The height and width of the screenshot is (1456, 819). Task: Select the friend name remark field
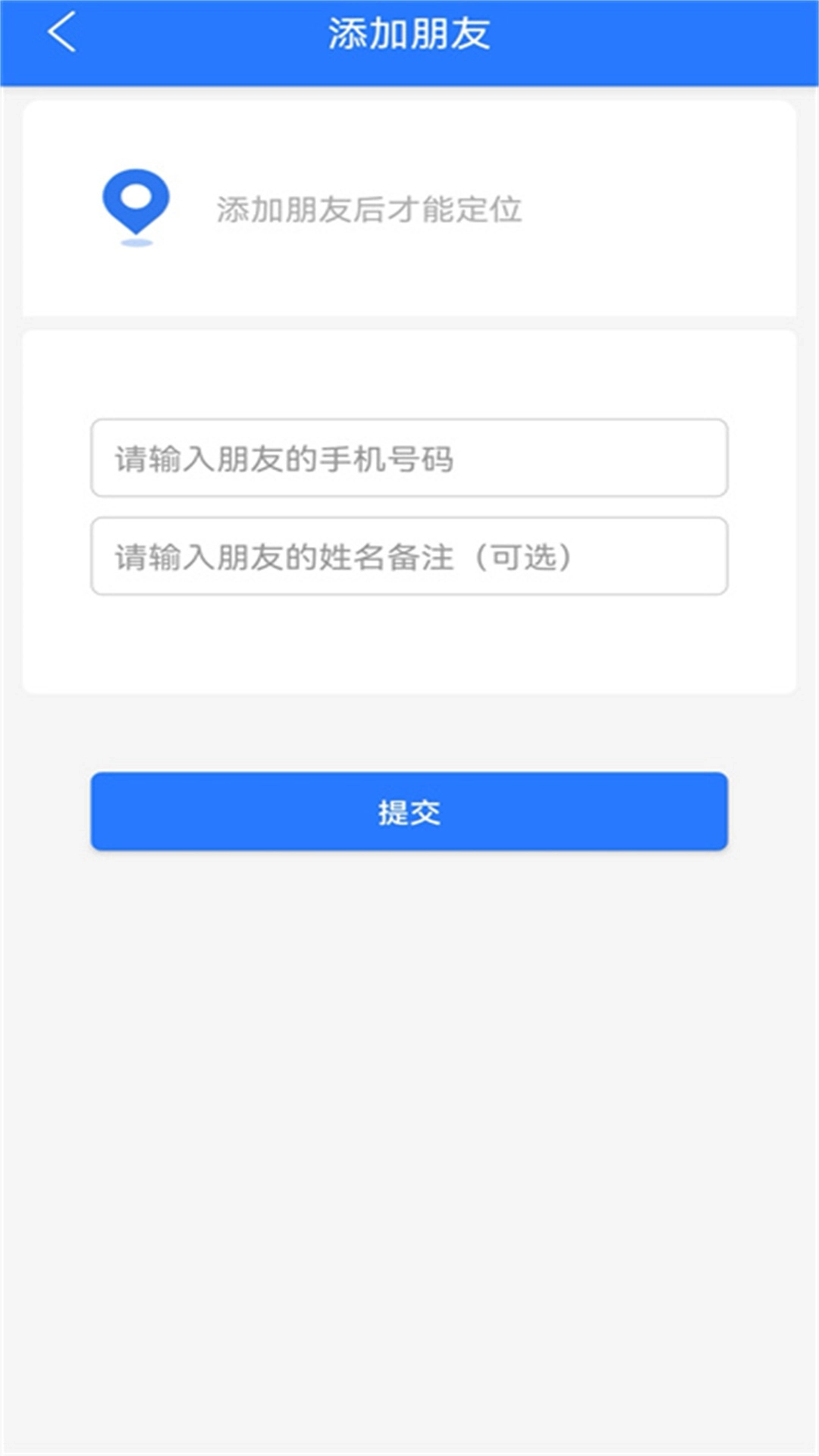point(409,556)
